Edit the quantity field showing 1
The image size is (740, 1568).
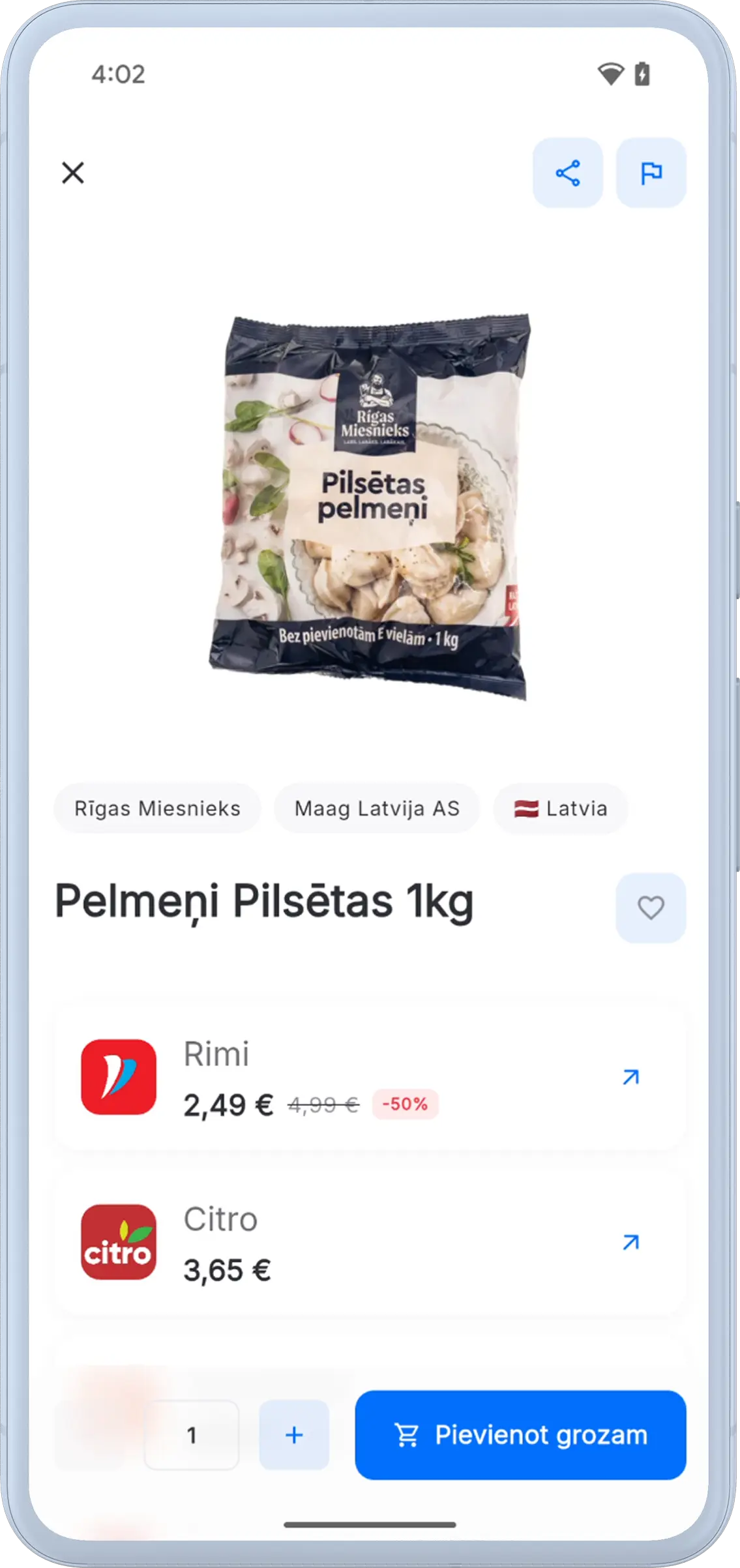pyautogui.click(x=192, y=1434)
